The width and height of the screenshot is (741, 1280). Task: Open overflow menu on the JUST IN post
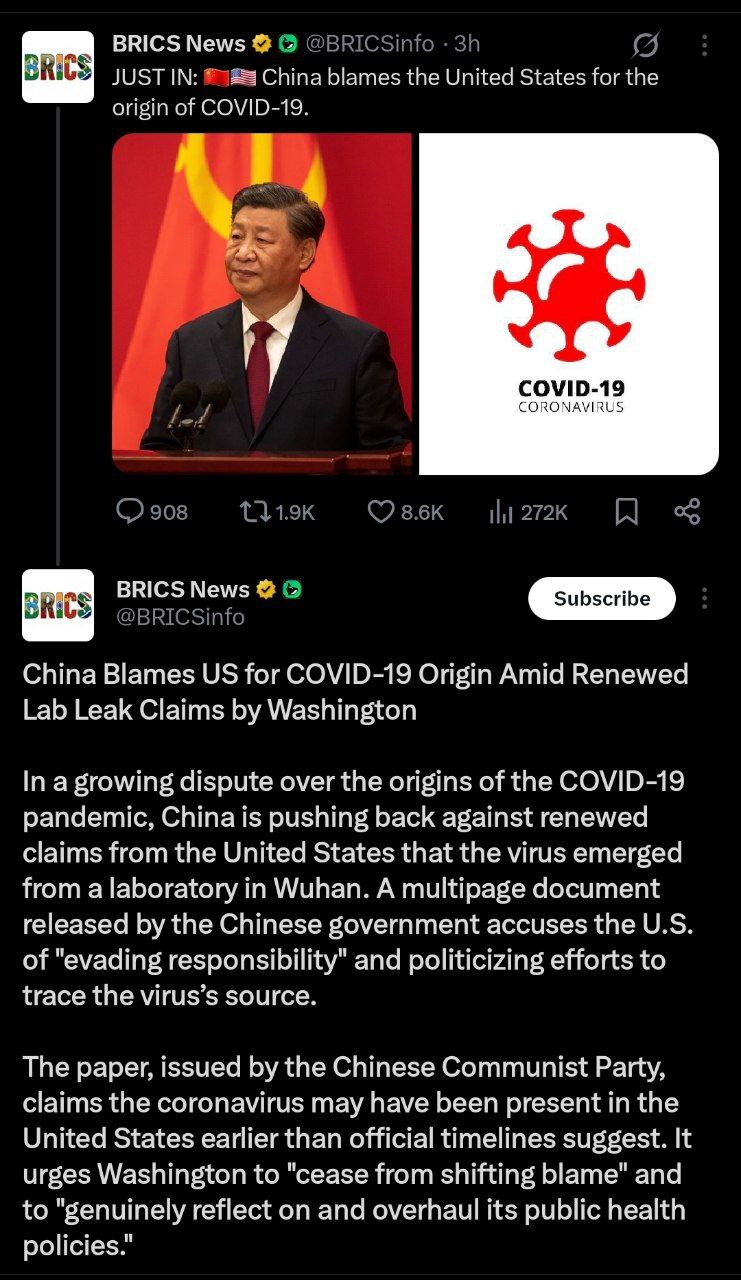click(704, 45)
